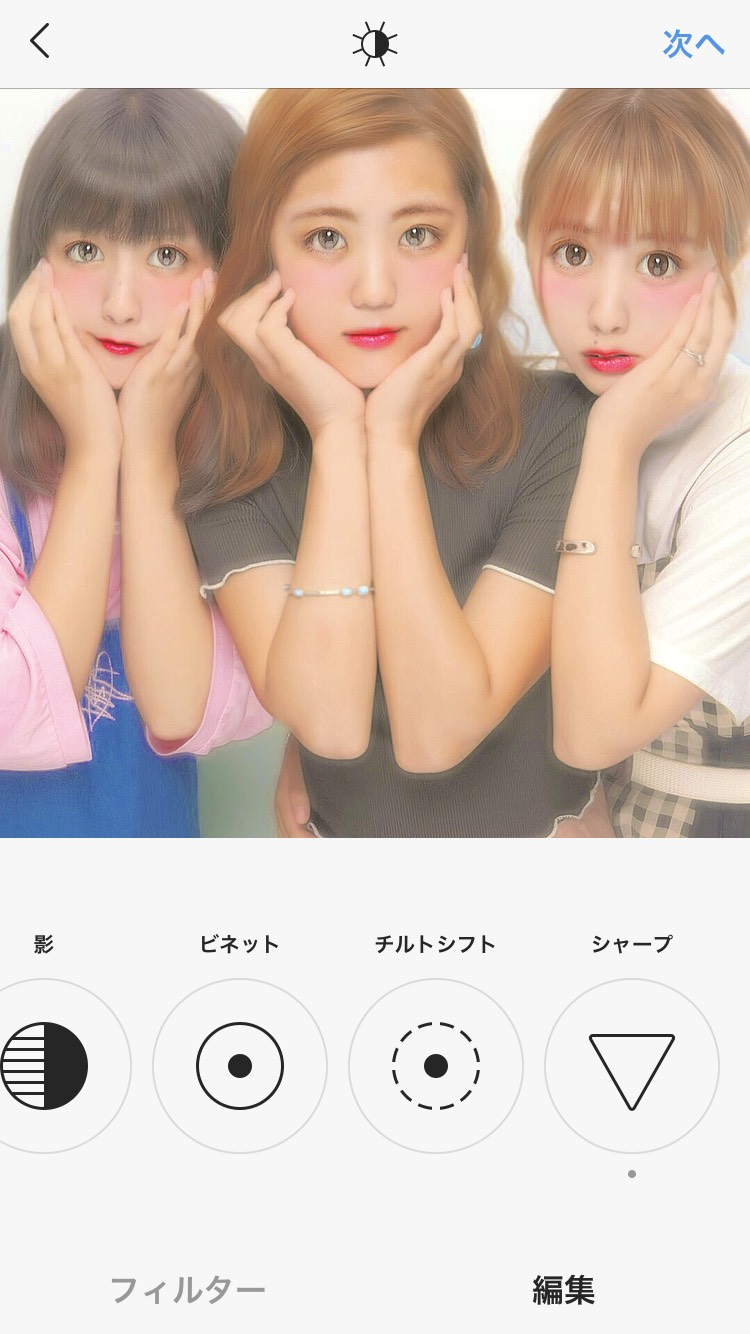Open the シャープ sharpen tool

click(632, 1065)
